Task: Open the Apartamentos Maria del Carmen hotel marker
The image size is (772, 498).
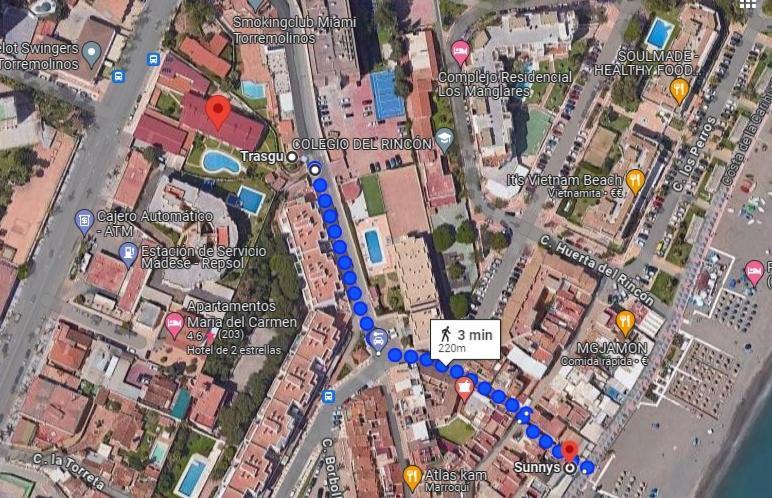Action: pos(174,323)
